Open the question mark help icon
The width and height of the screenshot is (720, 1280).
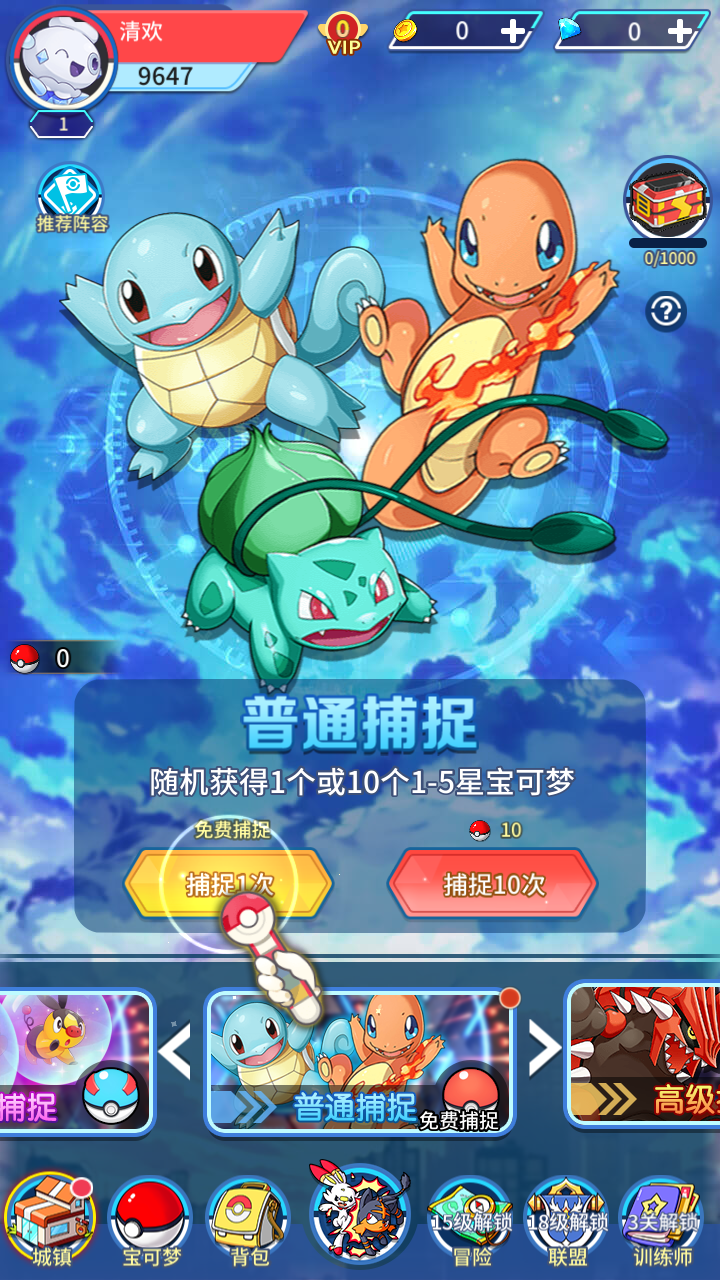(x=666, y=311)
